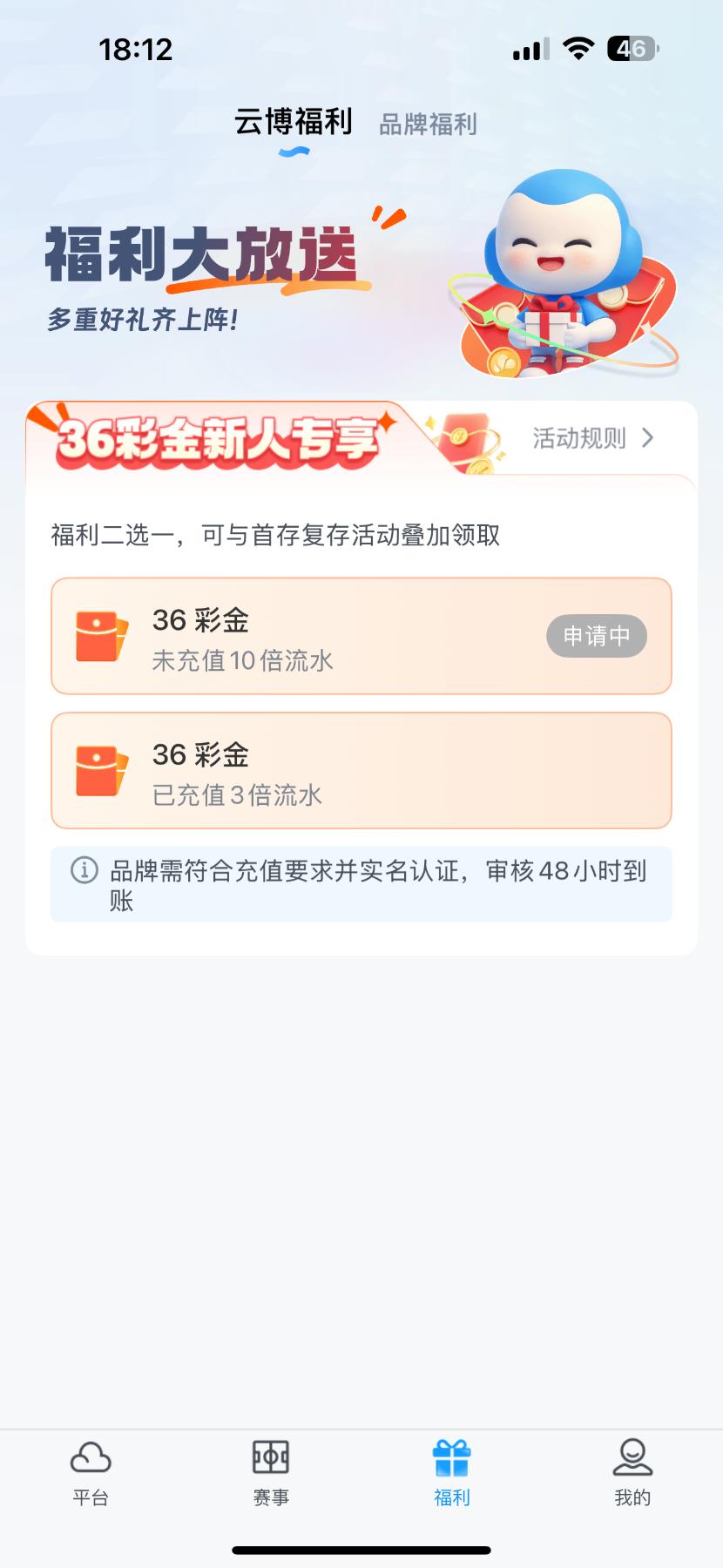
Task: Open 活动规则 details
Action: click(x=592, y=438)
